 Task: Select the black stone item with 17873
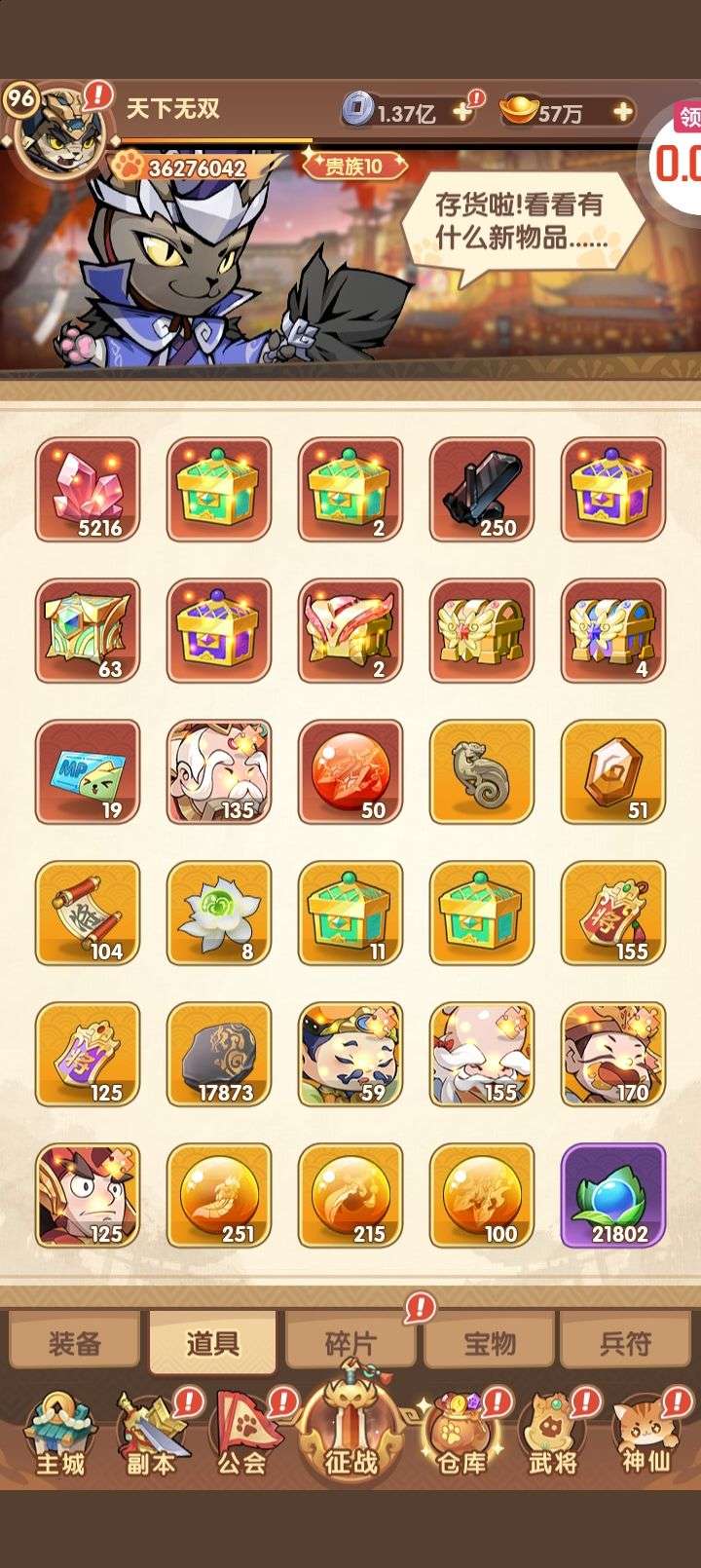tap(219, 1054)
